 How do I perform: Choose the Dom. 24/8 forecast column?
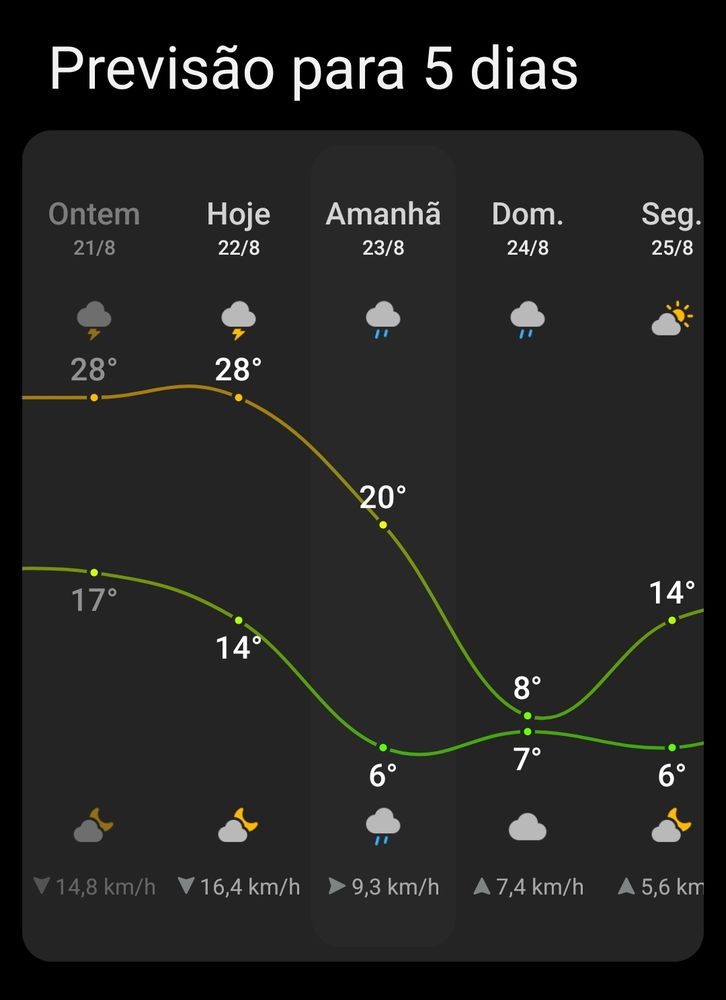[x=528, y=547]
